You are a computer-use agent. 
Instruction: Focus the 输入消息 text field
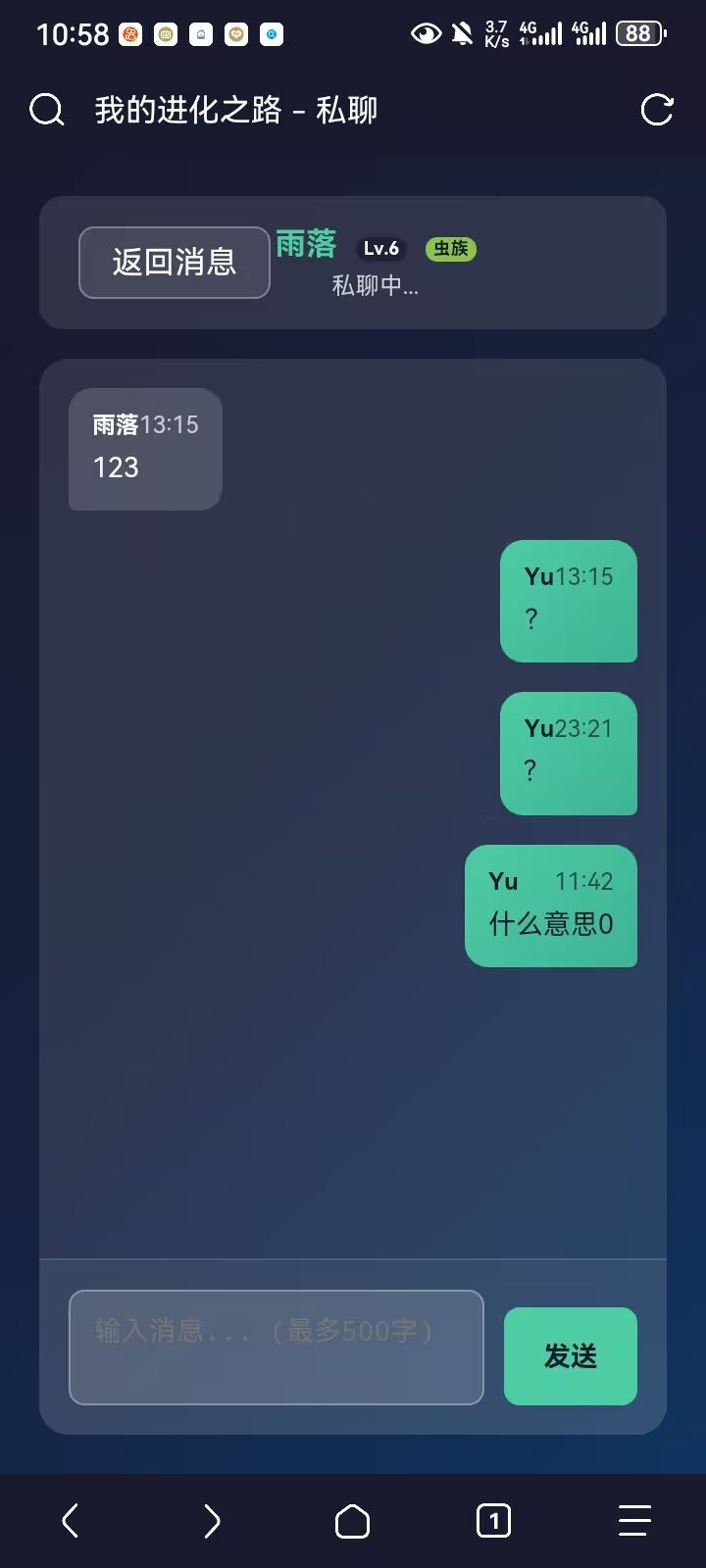[277, 1347]
